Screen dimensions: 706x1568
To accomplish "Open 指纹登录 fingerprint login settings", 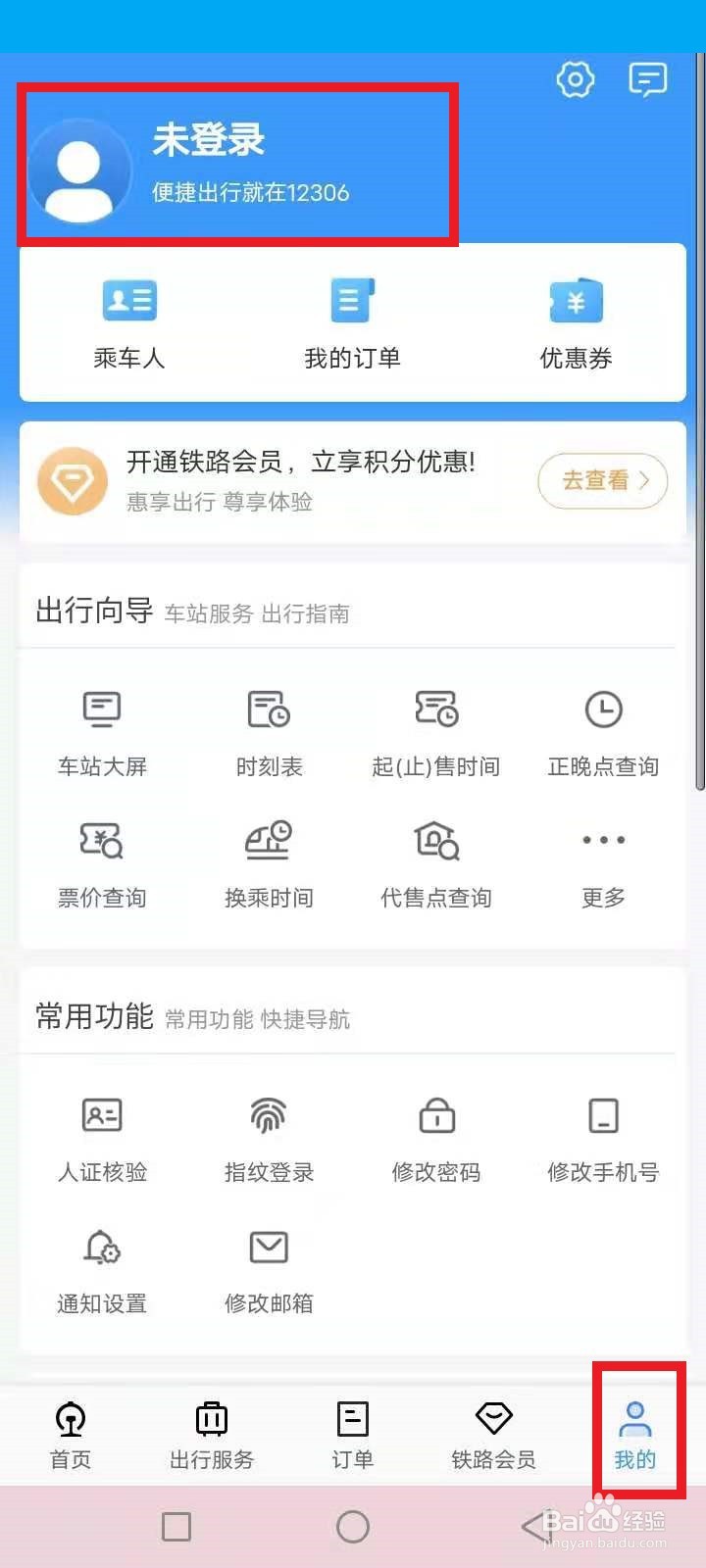I will pyautogui.click(x=268, y=1137).
